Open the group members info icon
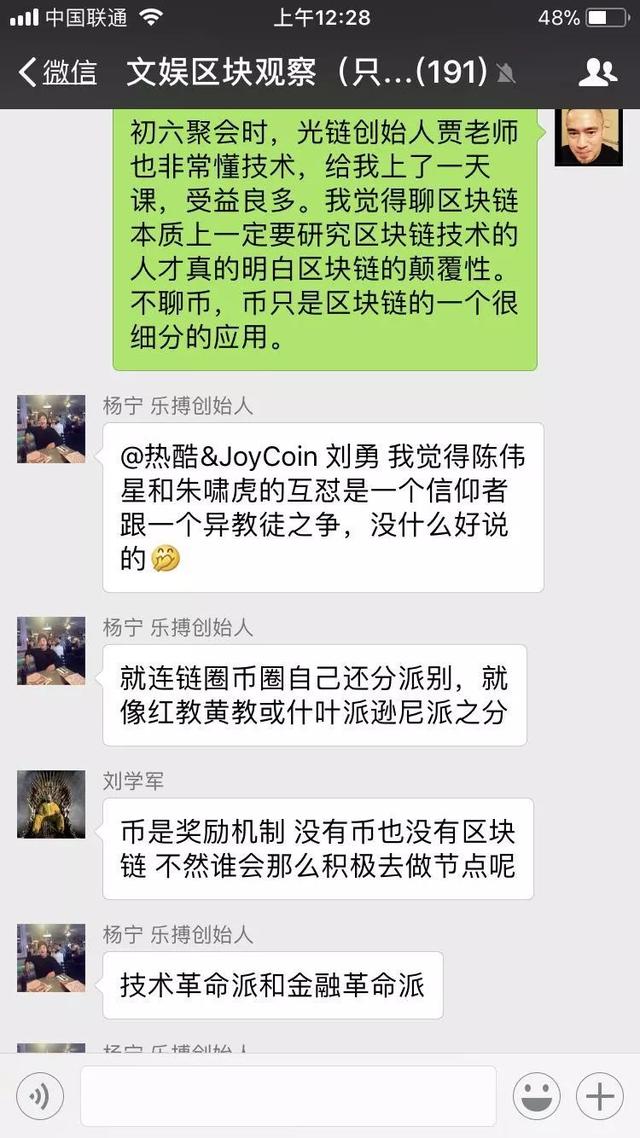 (598, 72)
